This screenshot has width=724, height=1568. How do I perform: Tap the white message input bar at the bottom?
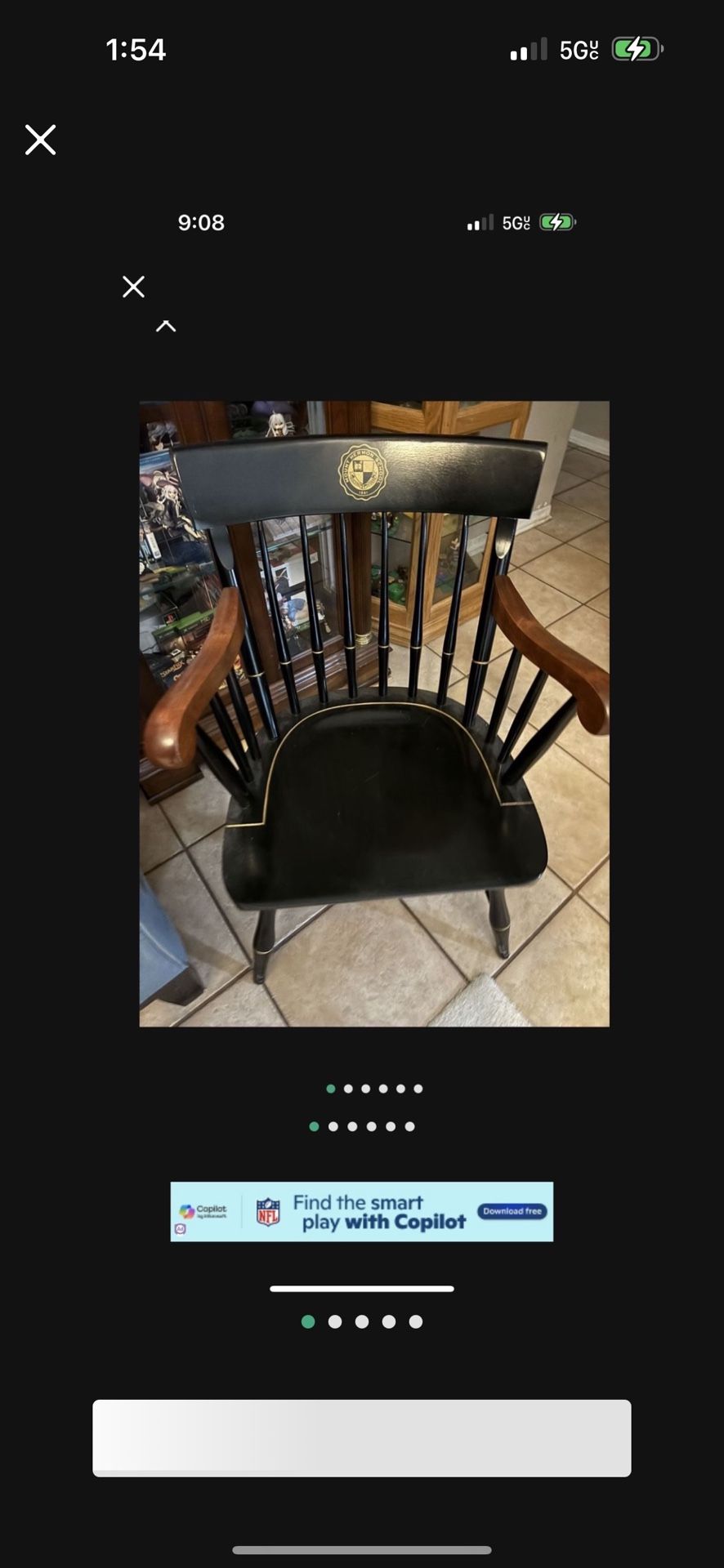point(362,1438)
